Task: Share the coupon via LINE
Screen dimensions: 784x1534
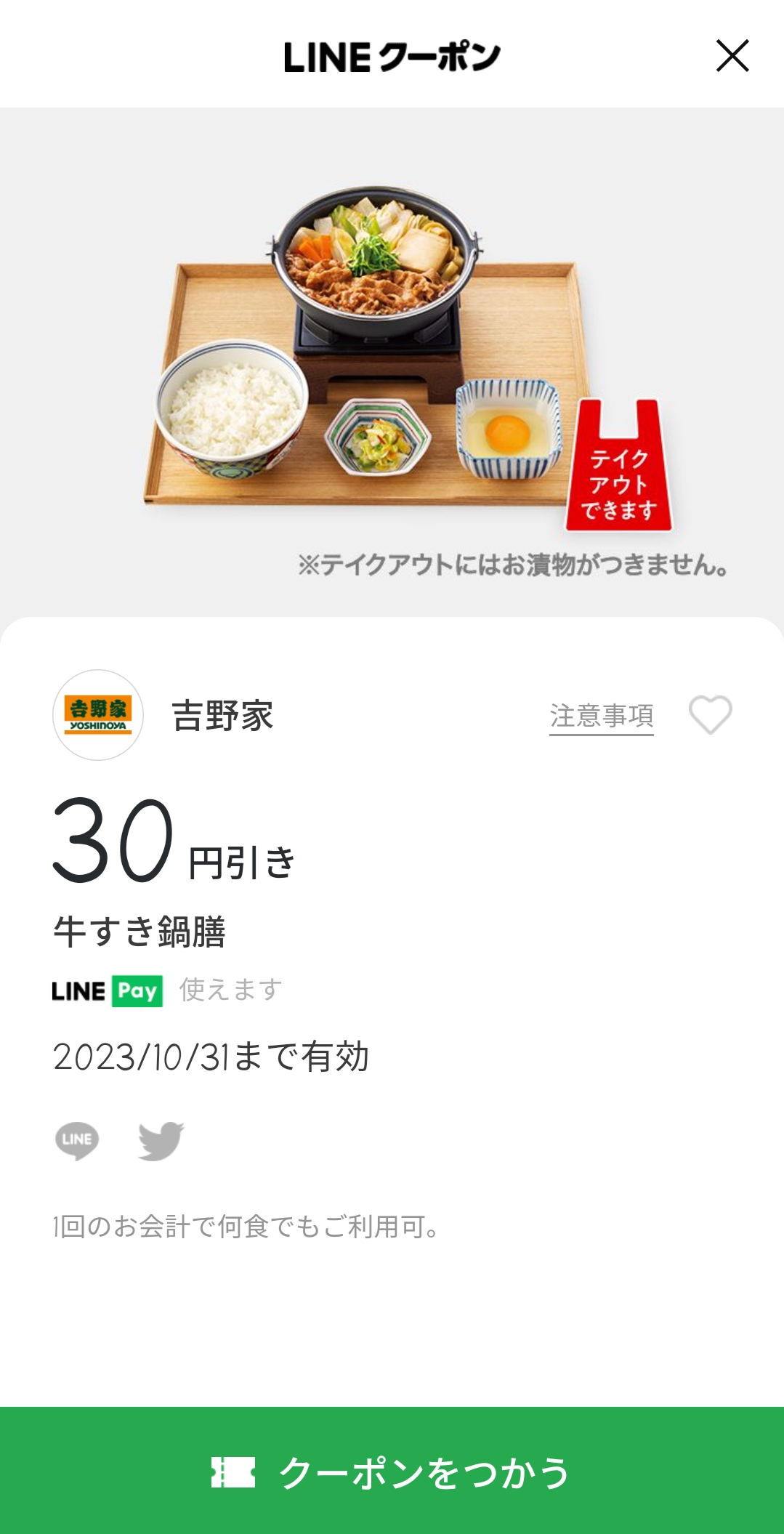Action: pyautogui.click(x=77, y=1140)
